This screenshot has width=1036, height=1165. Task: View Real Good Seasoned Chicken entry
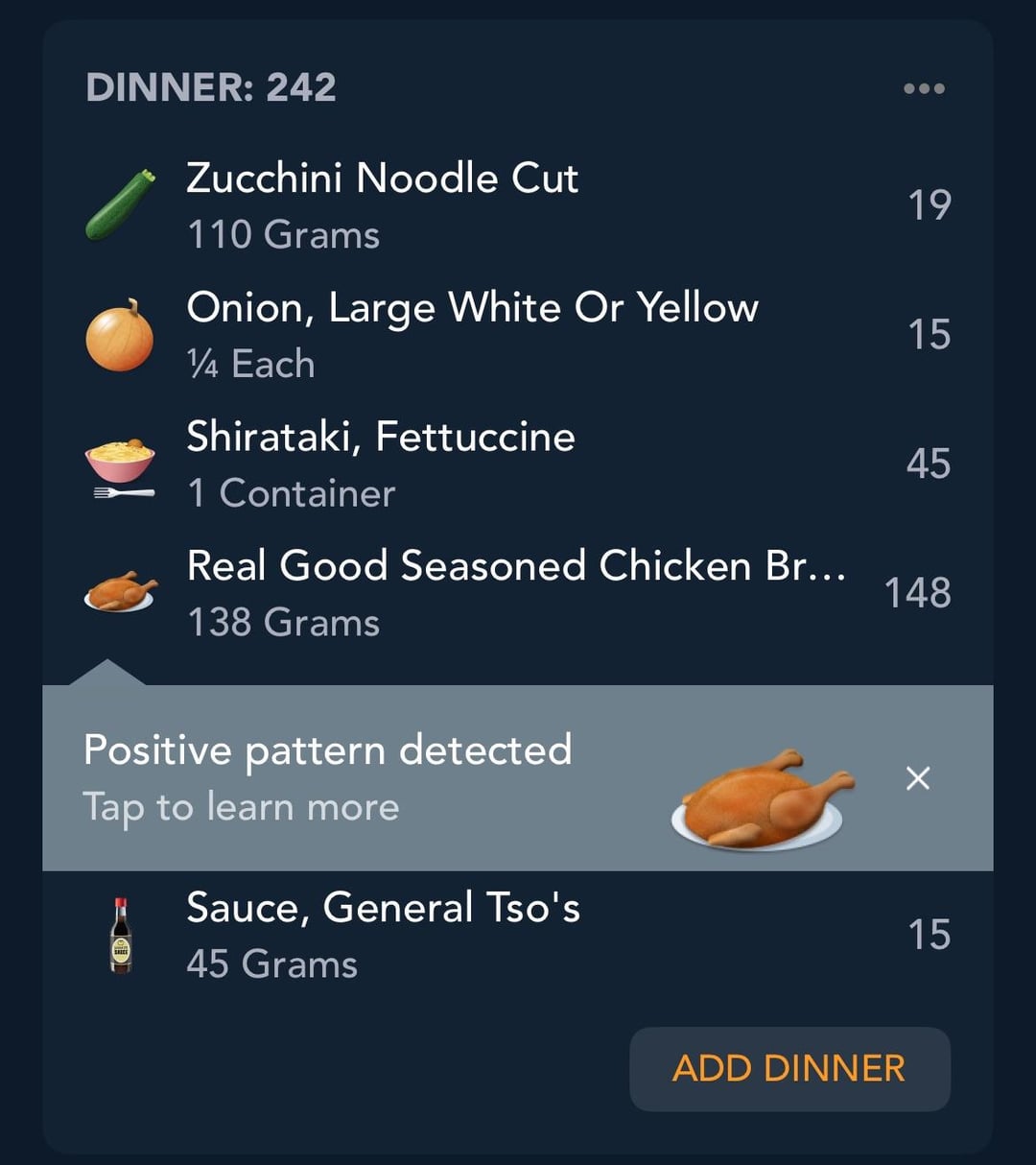click(x=516, y=592)
